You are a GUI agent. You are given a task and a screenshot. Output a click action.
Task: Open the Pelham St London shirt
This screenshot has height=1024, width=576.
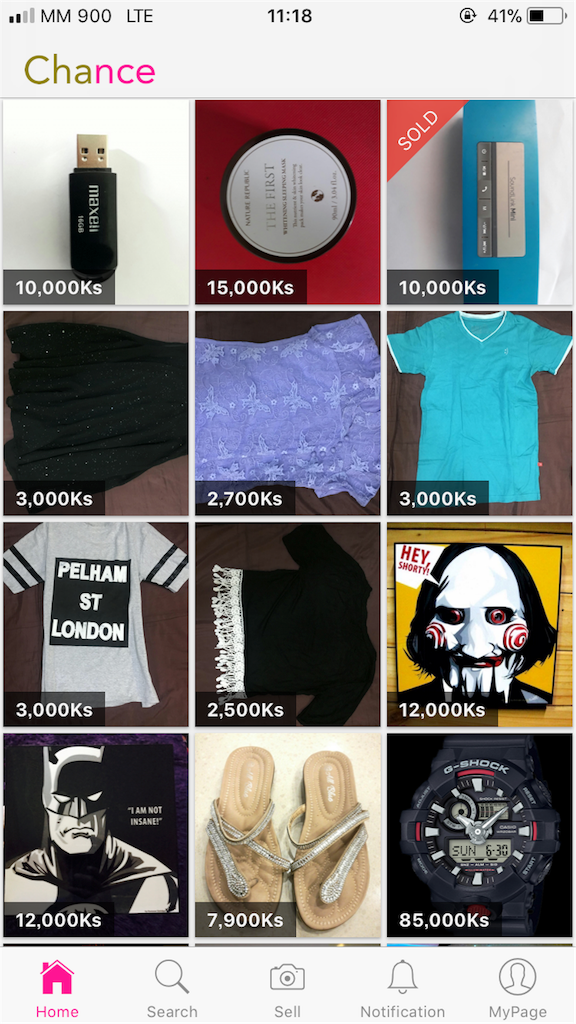pos(96,624)
